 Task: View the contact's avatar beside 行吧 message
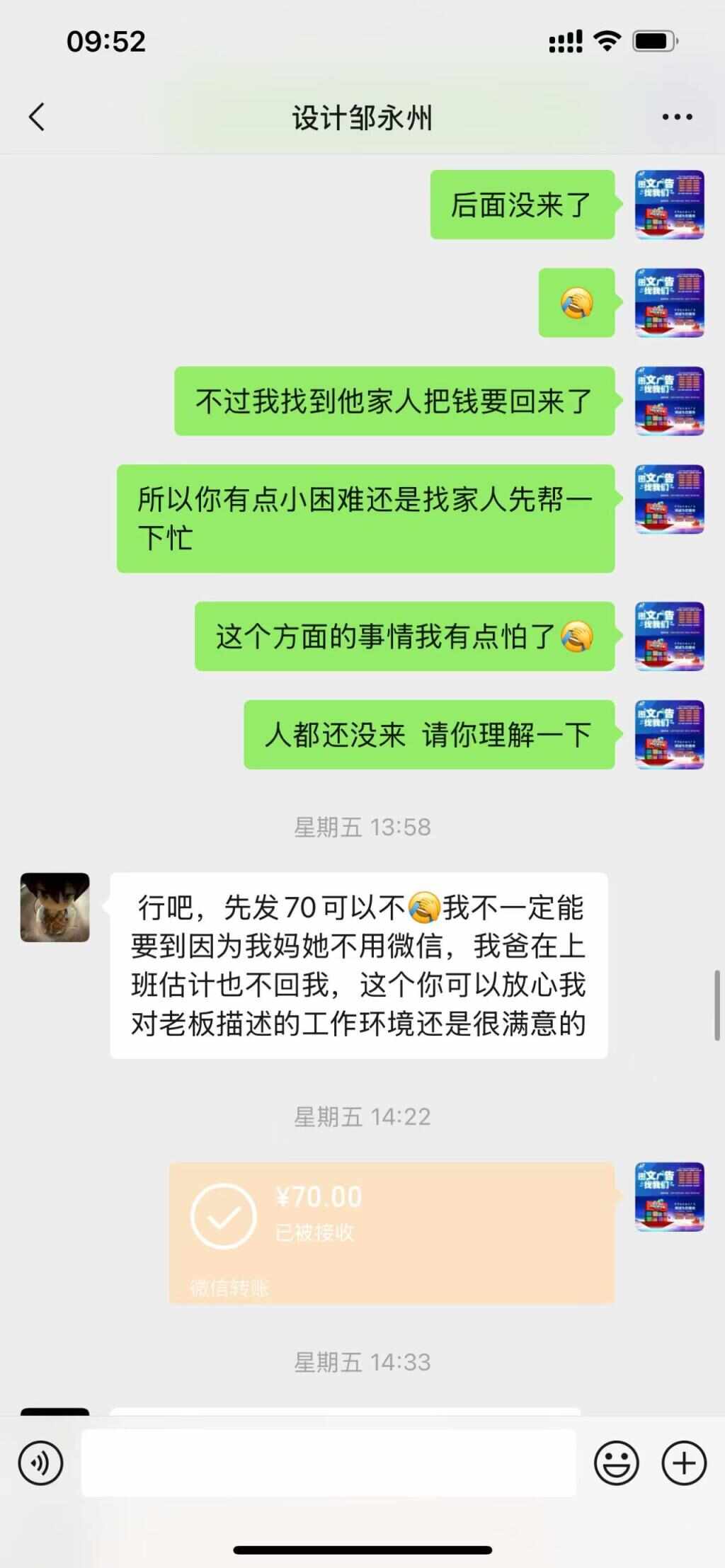click(55, 907)
